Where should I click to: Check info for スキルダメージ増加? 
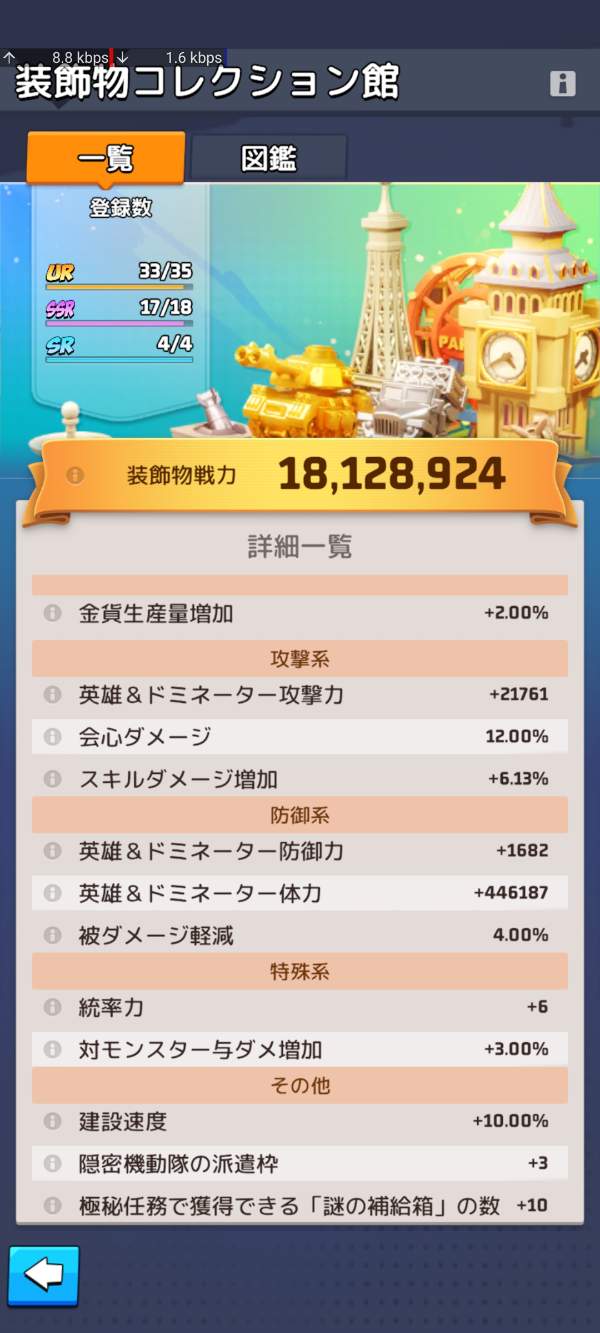click(53, 779)
